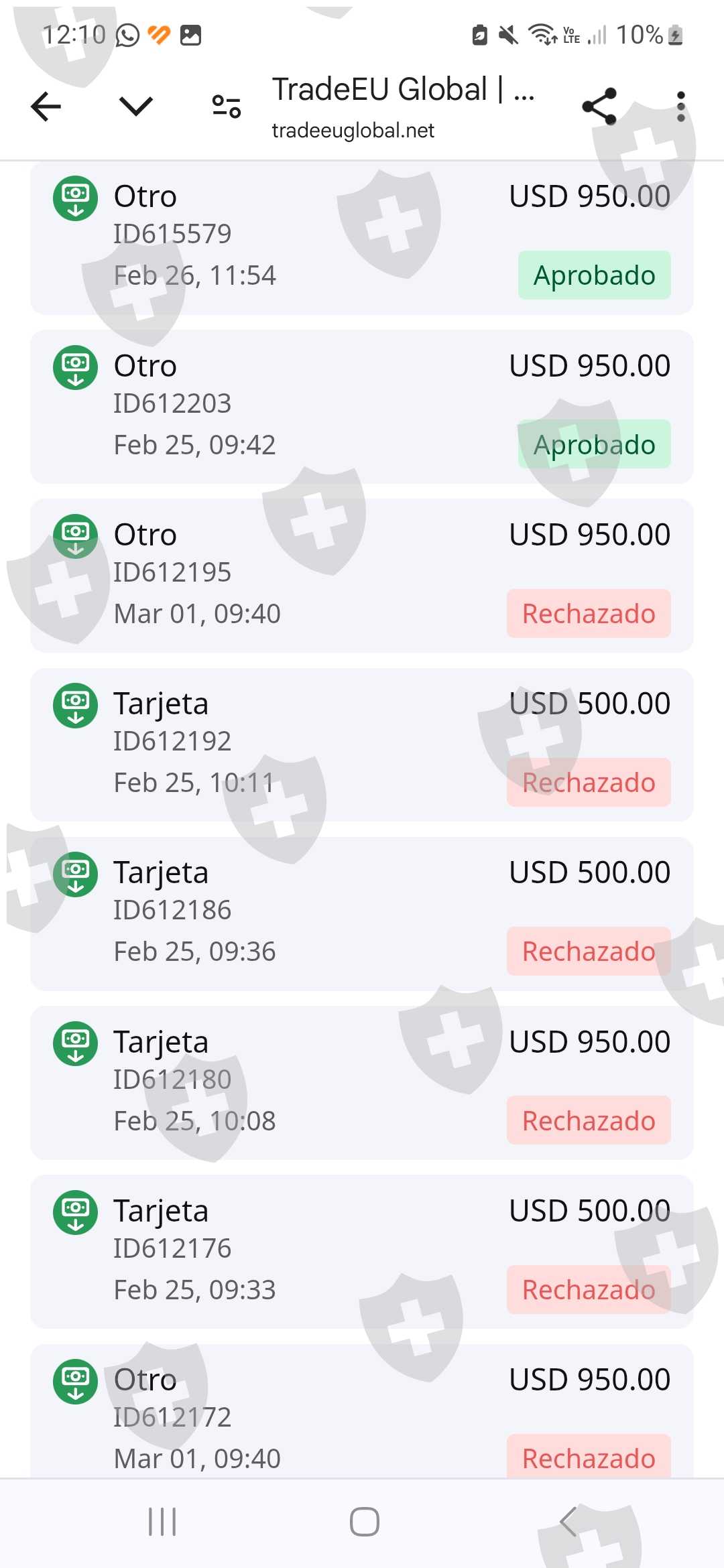Image resolution: width=724 pixels, height=1568 pixels.
Task: Open the three-dot overflow menu
Action: pyautogui.click(x=680, y=107)
